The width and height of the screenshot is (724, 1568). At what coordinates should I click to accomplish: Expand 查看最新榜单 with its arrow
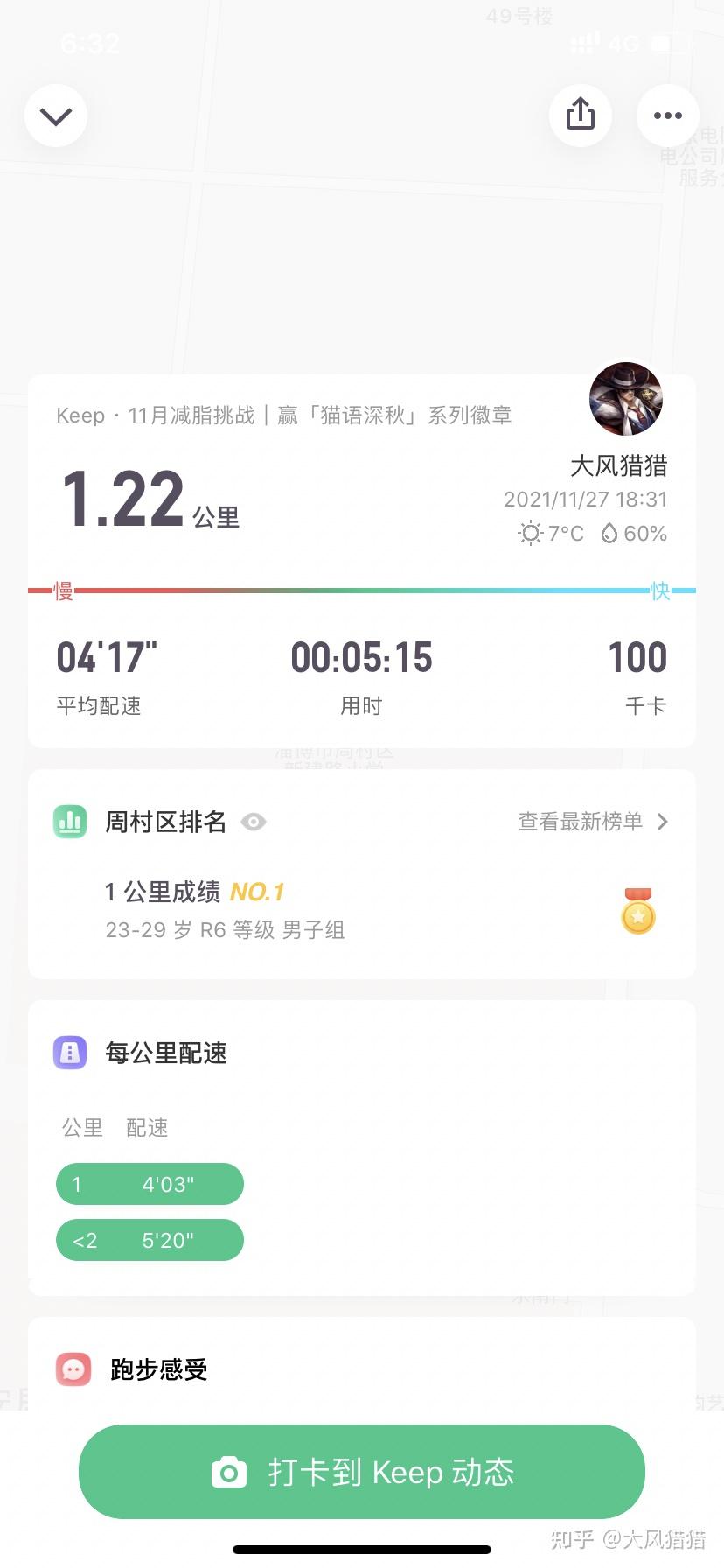(664, 822)
